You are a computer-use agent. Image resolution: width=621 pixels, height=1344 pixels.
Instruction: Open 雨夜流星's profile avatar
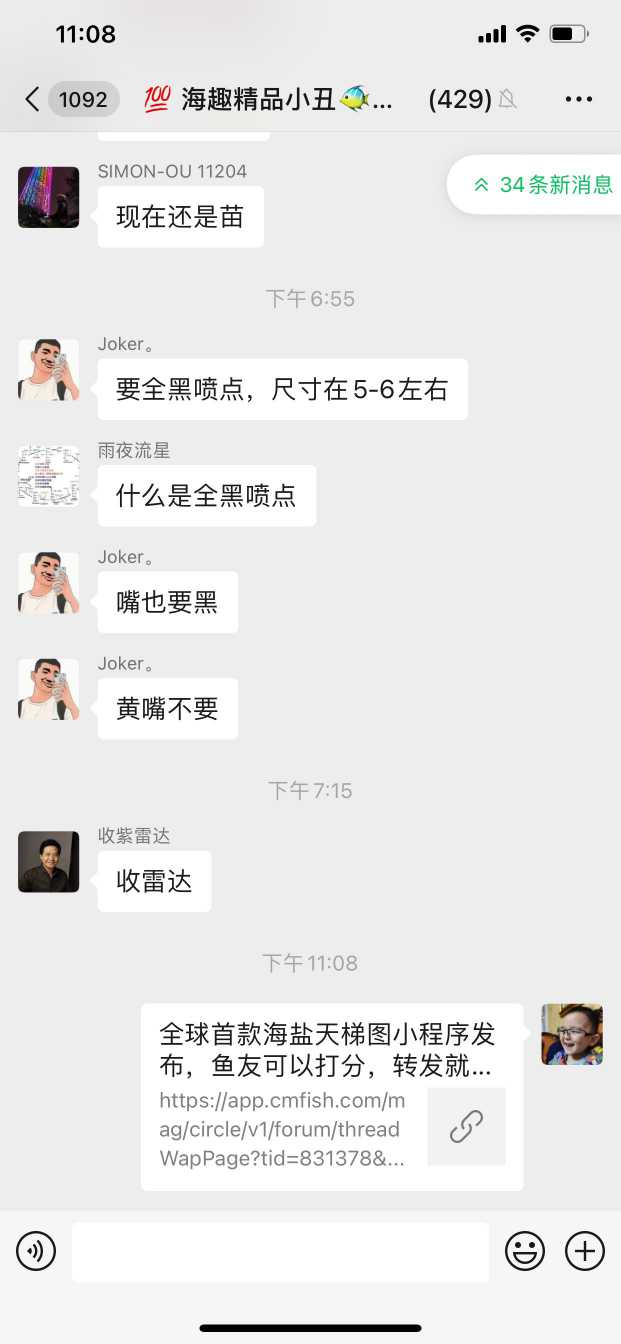pos(48,476)
